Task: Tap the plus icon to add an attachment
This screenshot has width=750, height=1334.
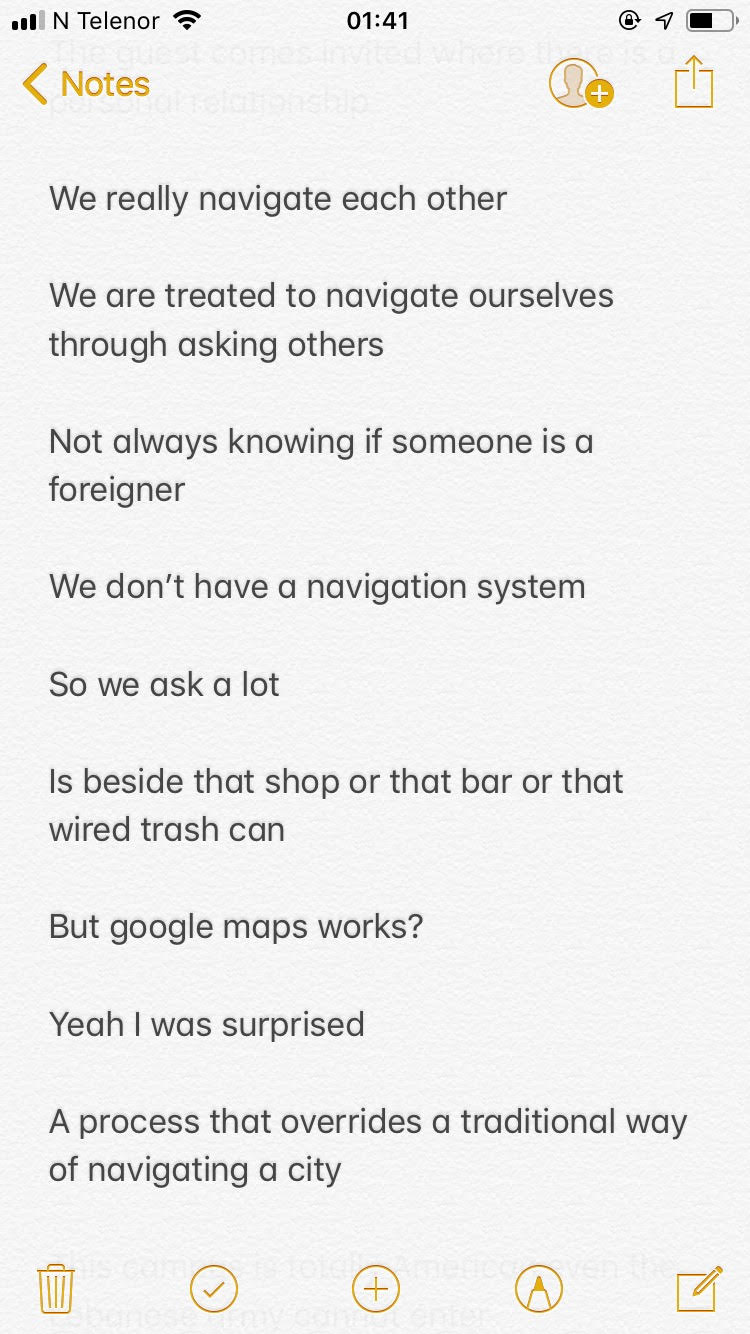Action: [375, 1289]
